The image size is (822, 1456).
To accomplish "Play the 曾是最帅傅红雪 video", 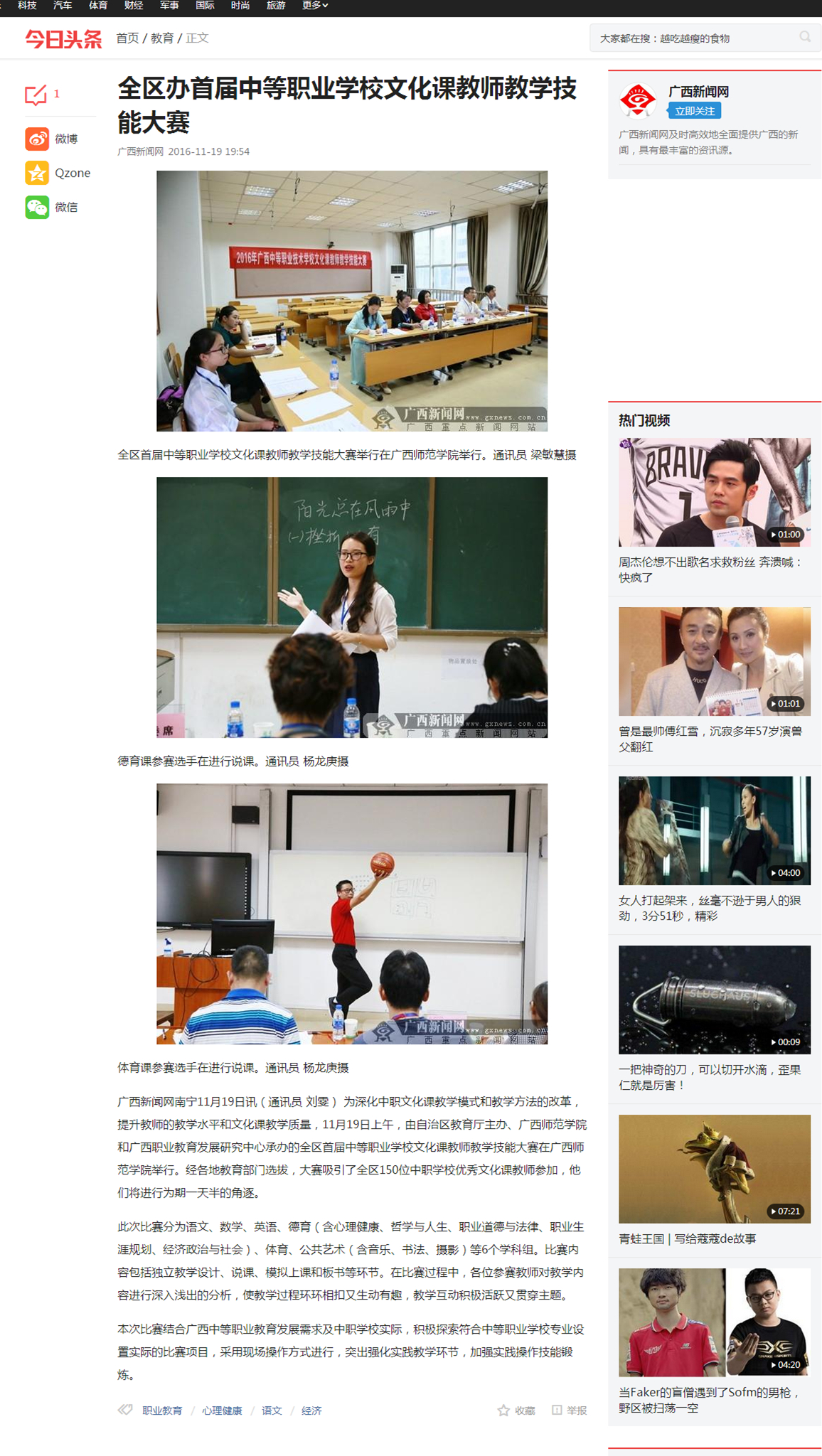I will pyautogui.click(x=714, y=661).
